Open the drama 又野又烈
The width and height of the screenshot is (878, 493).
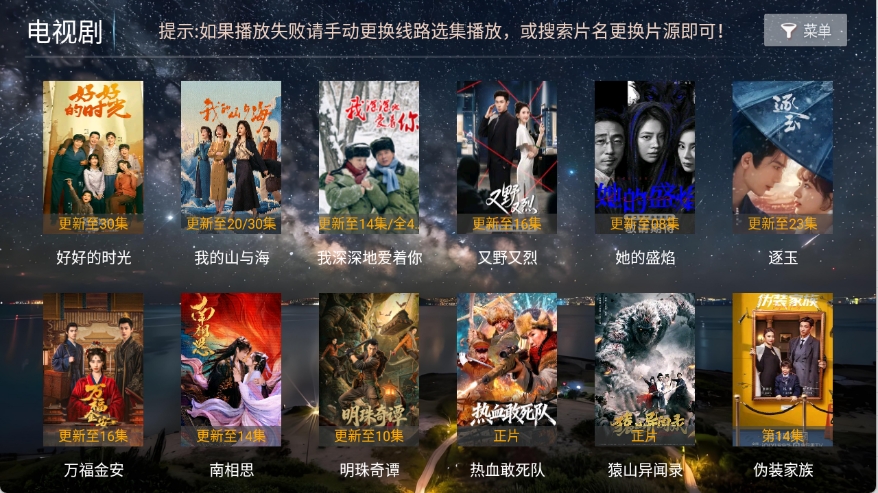(507, 157)
